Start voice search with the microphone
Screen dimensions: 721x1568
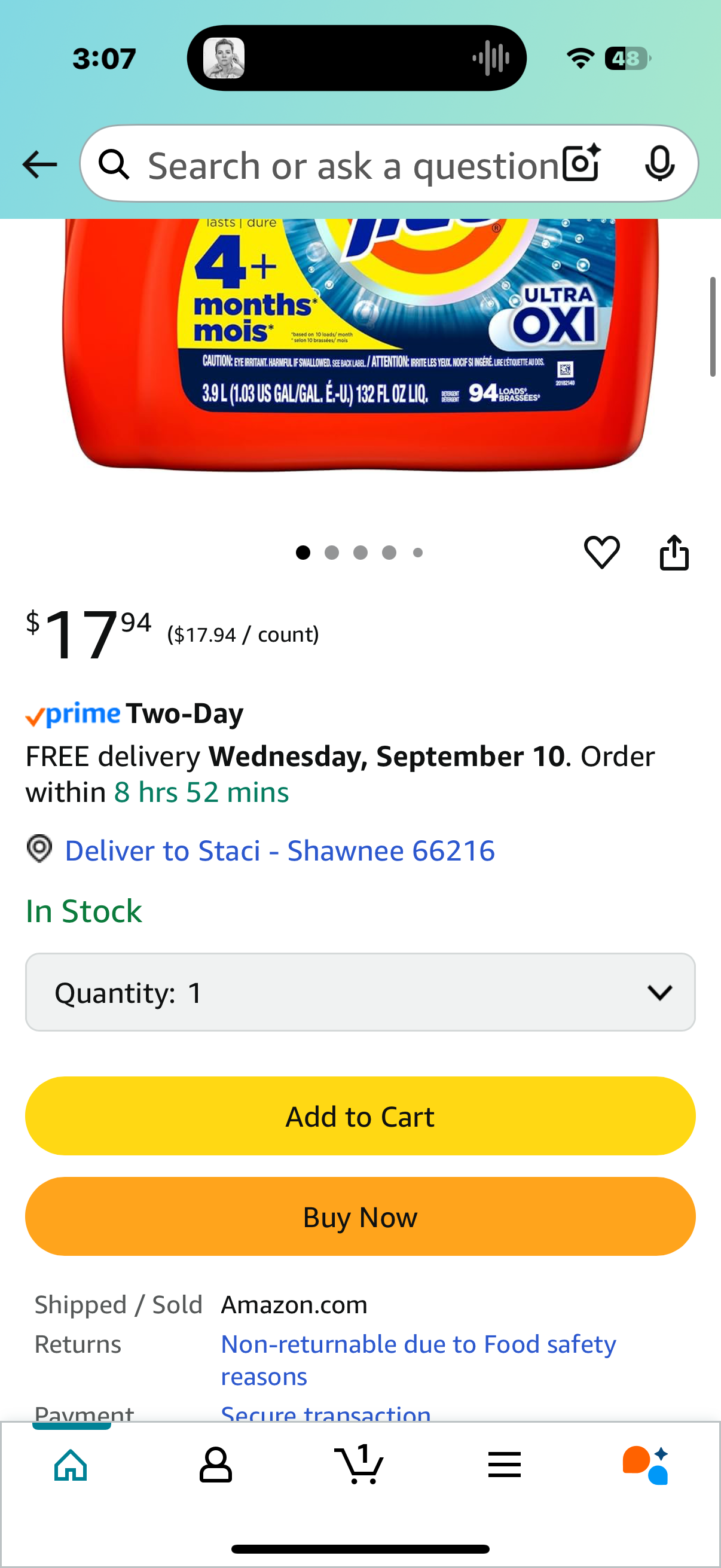659,164
